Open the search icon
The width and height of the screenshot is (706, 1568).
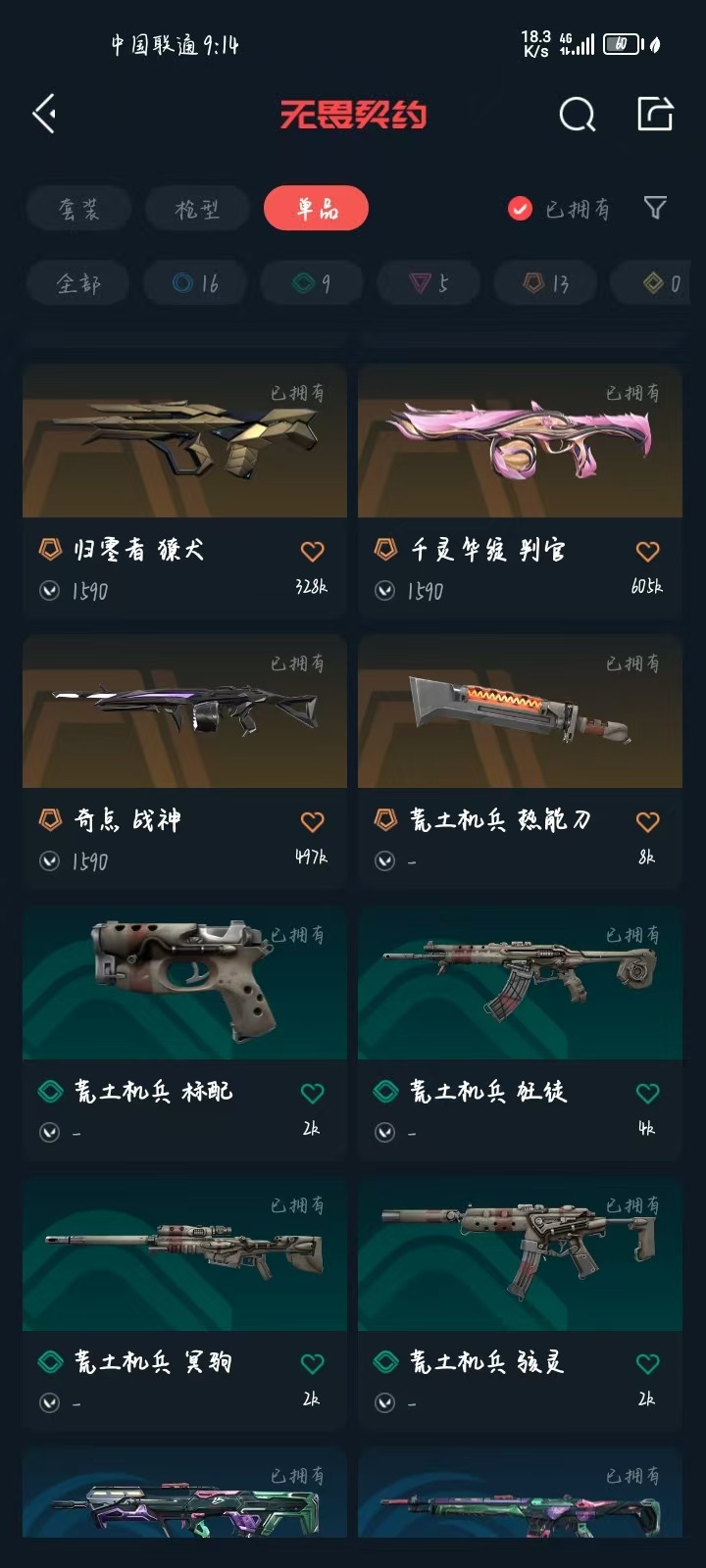point(577,115)
